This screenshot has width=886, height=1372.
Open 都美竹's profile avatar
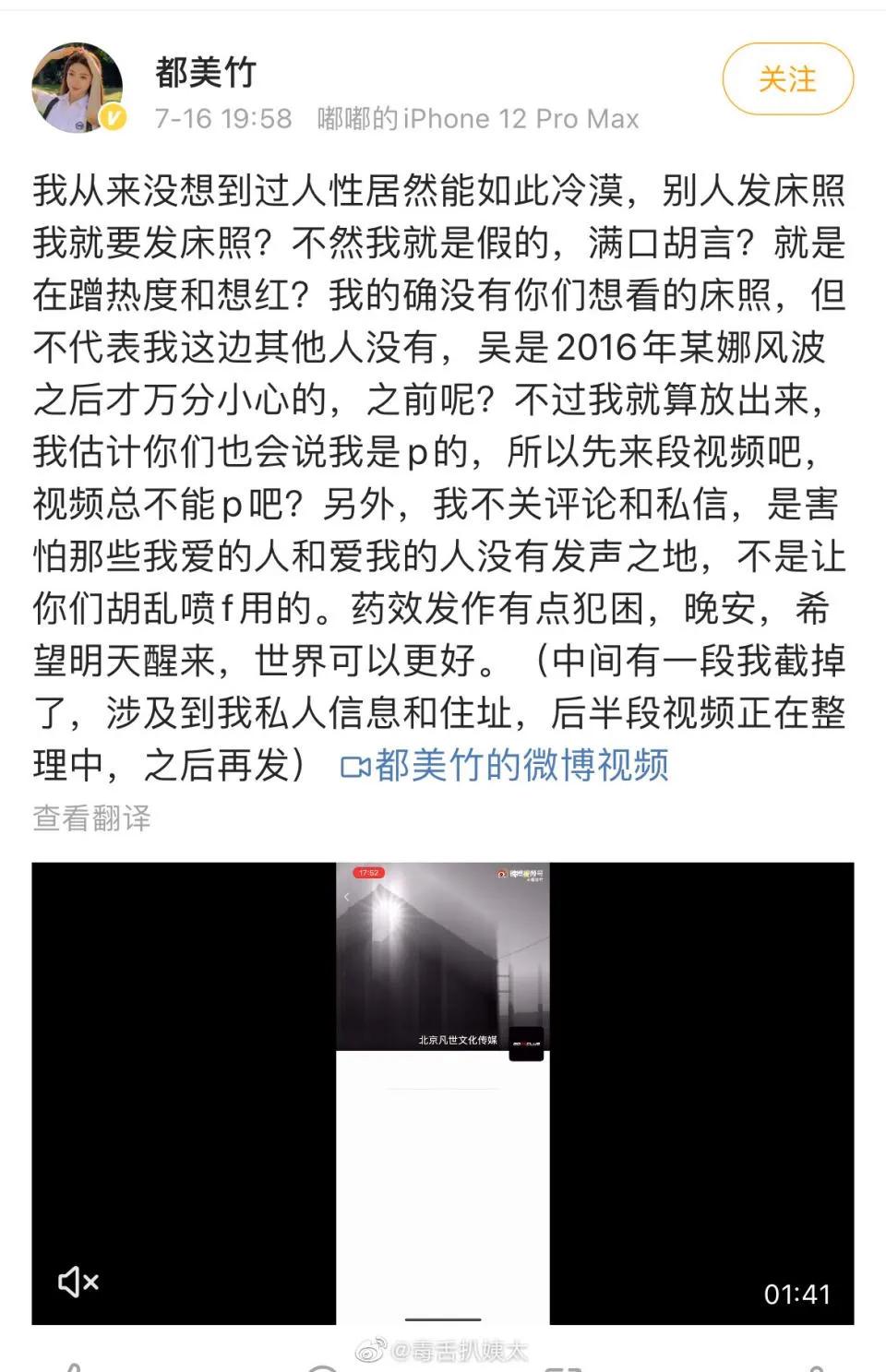78,87
